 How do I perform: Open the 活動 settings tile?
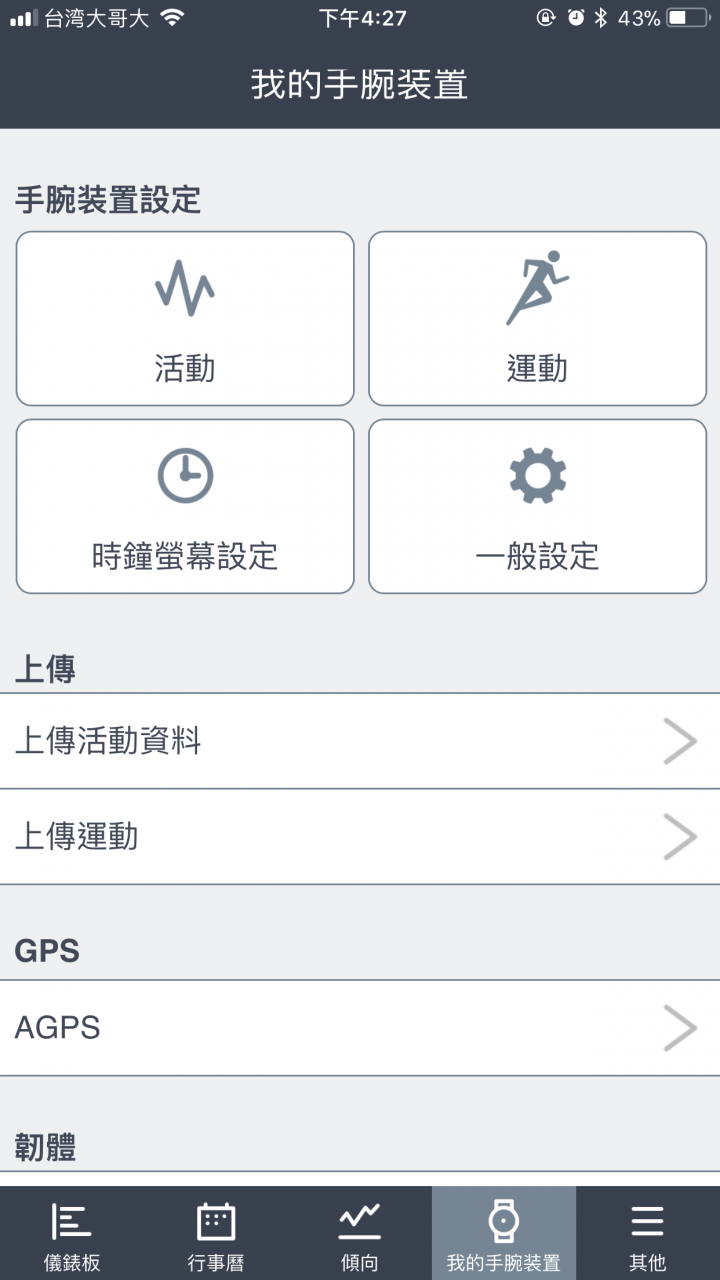pyautogui.click(x=185, y=318)
